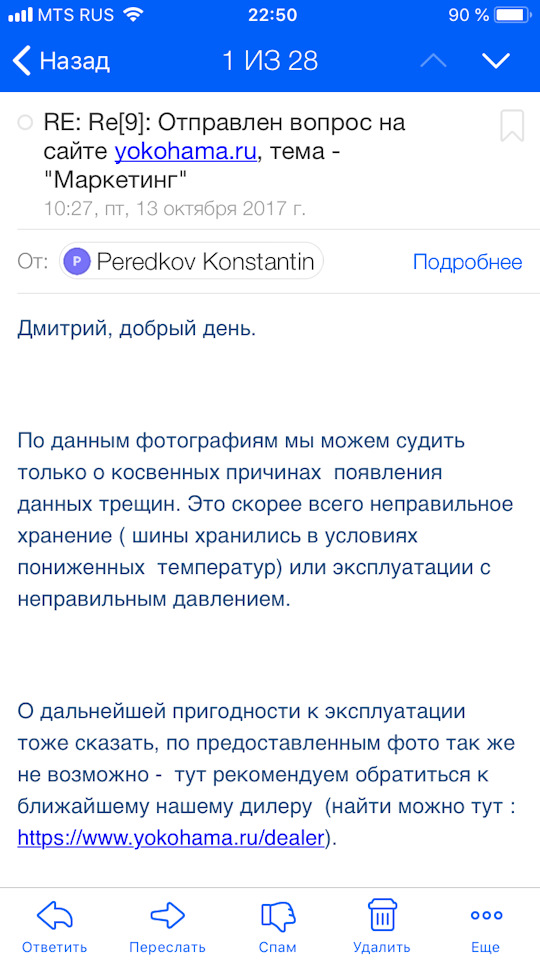Mark email unread using the circle indicator
540x960 pixels.
point(25,123)
